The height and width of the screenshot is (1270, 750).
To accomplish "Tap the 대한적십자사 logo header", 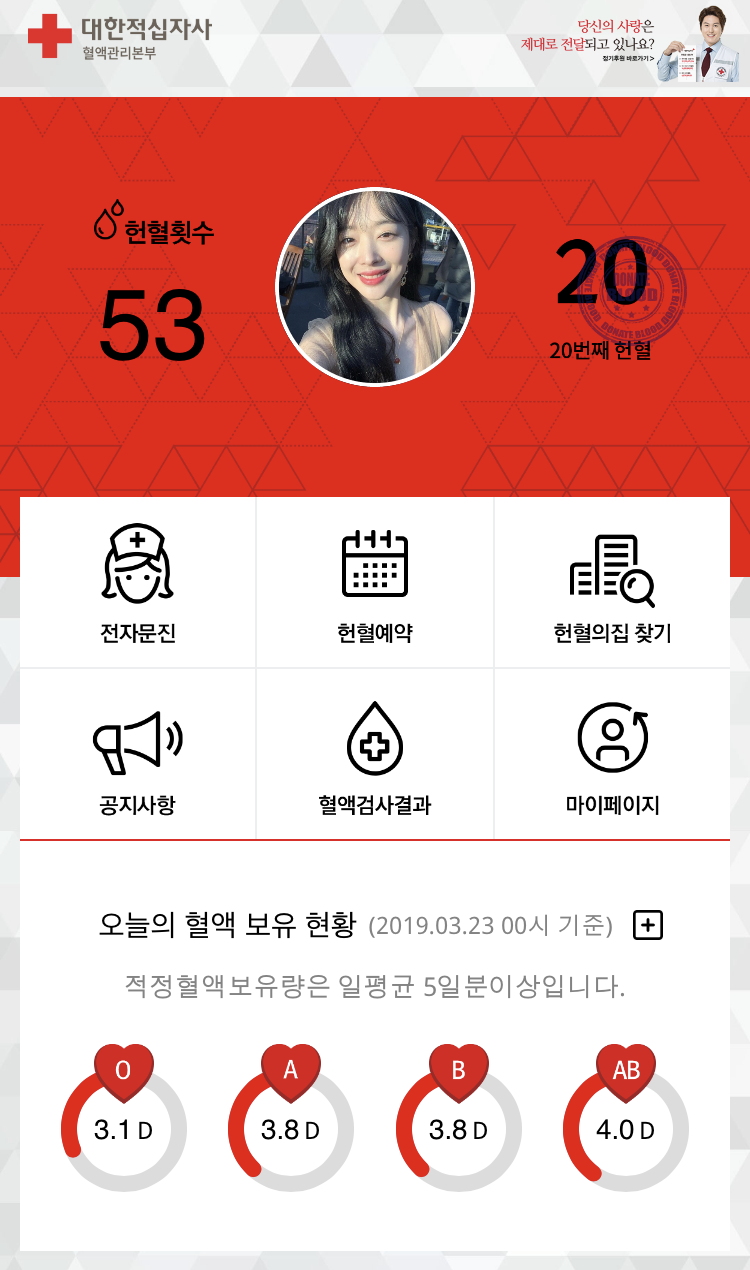I will pos(119,36).
